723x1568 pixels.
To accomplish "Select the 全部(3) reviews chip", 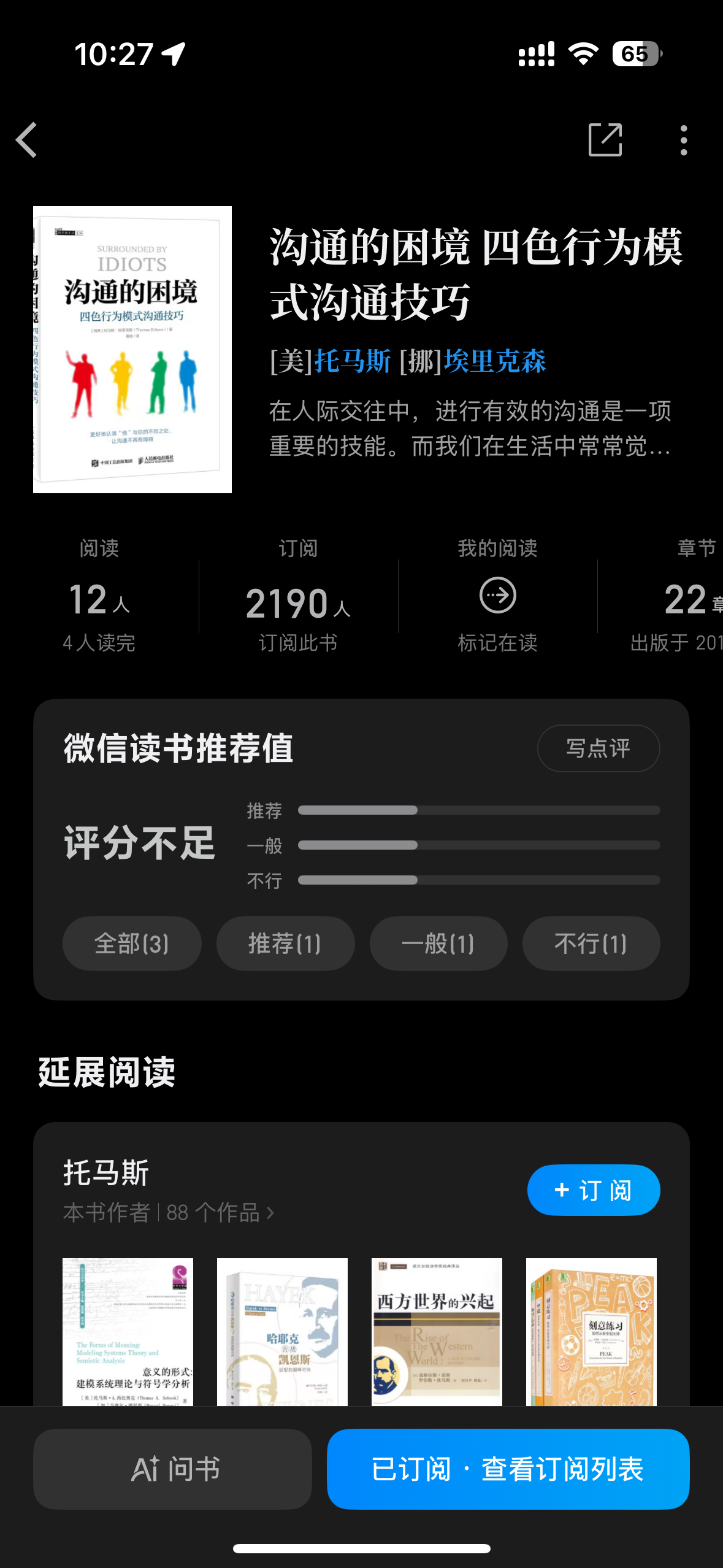I will (x=132, y=943).
